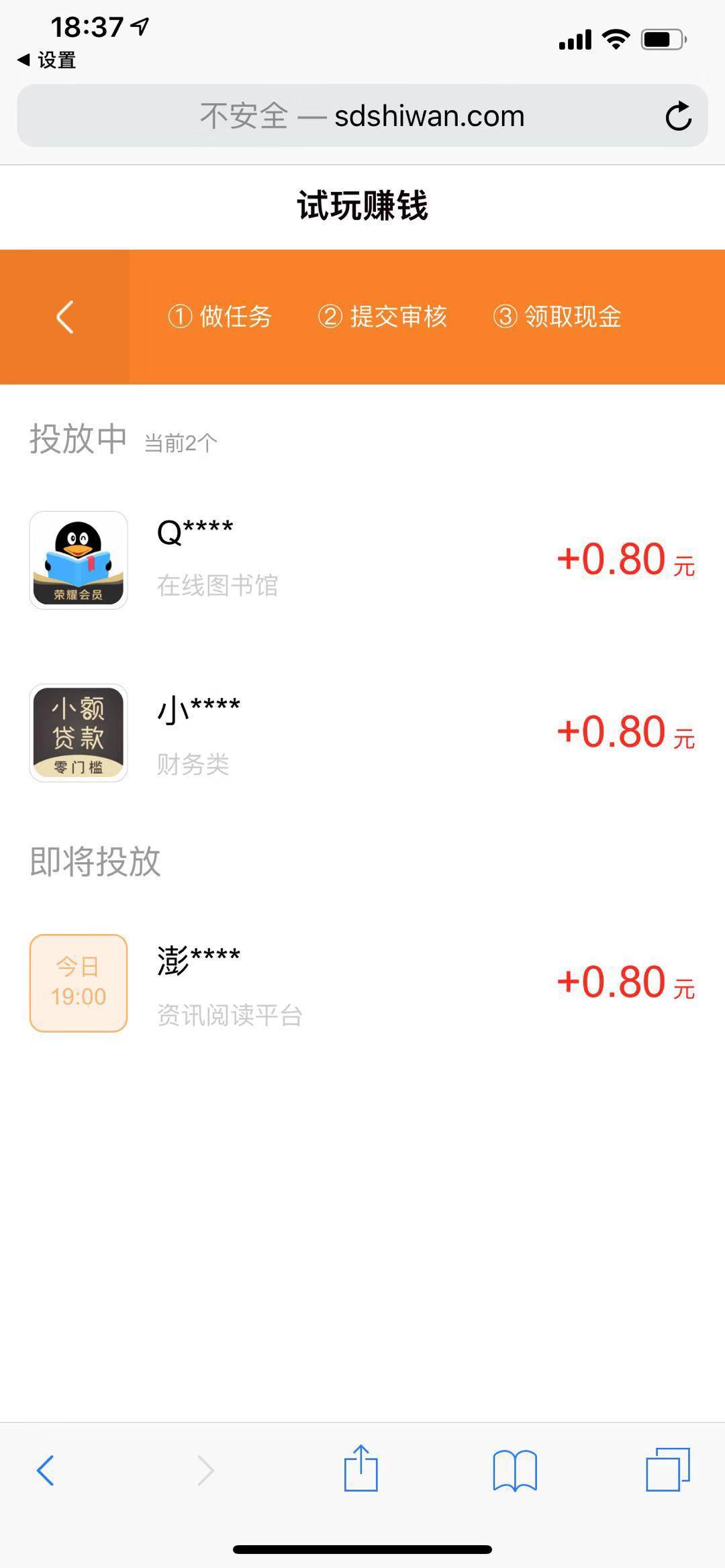This screenshot has height=1568, width=725.
Task: Select the ②提交审核 step tab
Action: [385, 317]
